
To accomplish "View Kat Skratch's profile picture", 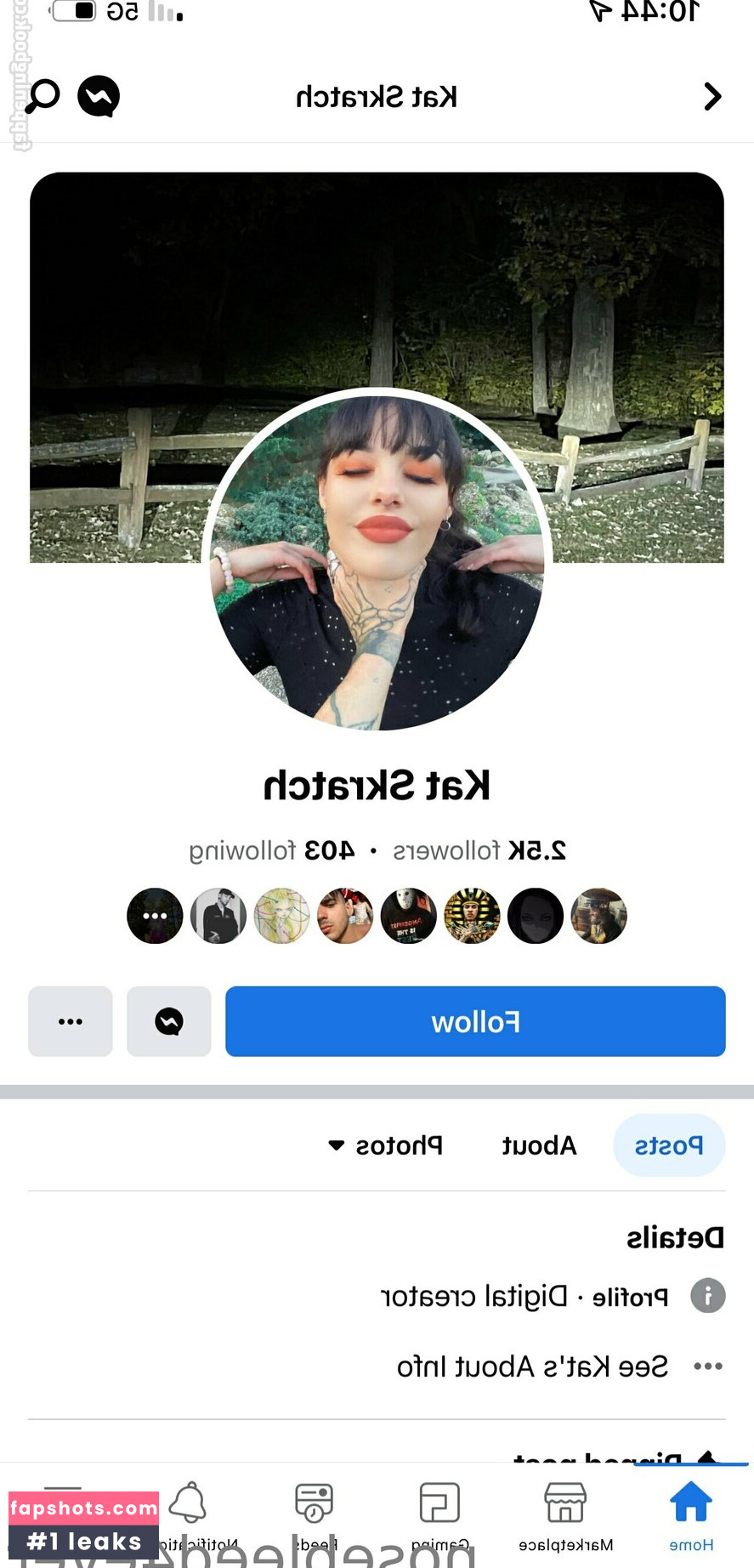I will [377, 561].
